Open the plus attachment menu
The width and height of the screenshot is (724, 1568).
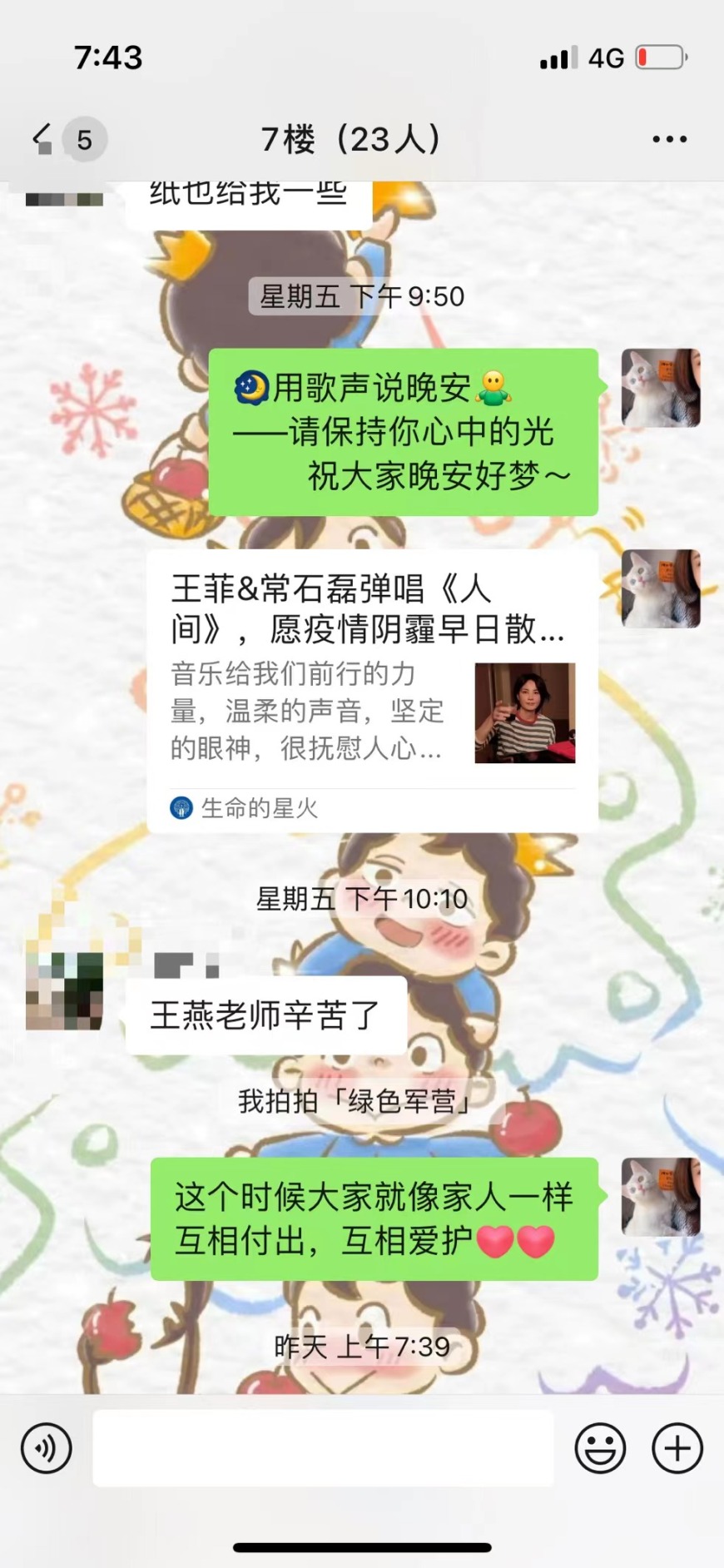pyautogui.click(x=677, y=1448)
